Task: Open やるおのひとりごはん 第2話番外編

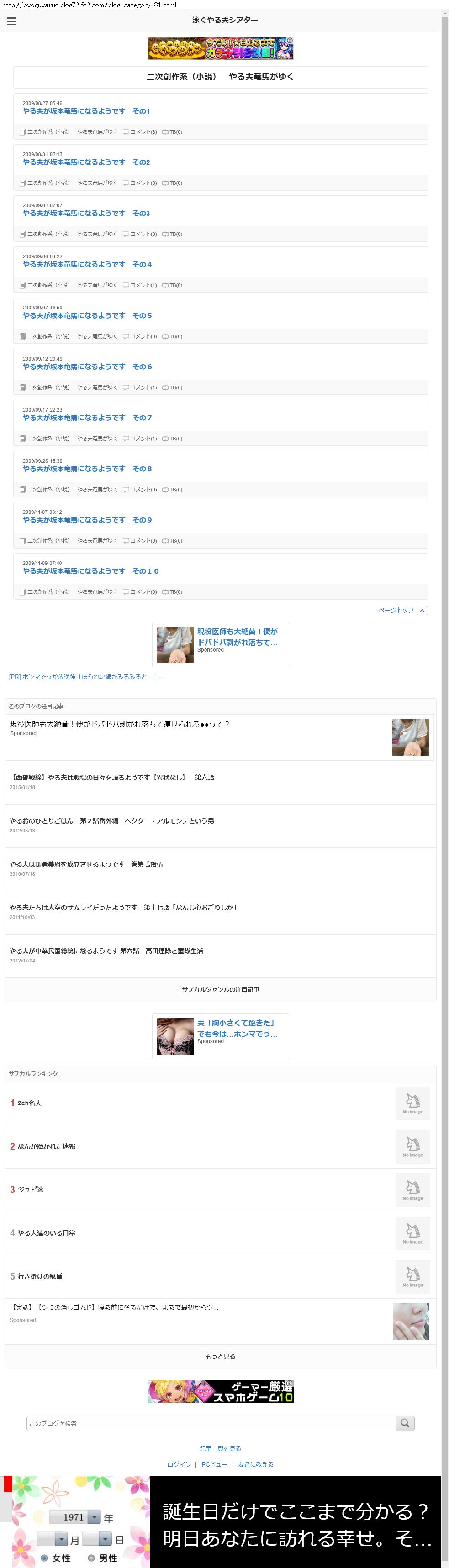Action: point(112,821)
